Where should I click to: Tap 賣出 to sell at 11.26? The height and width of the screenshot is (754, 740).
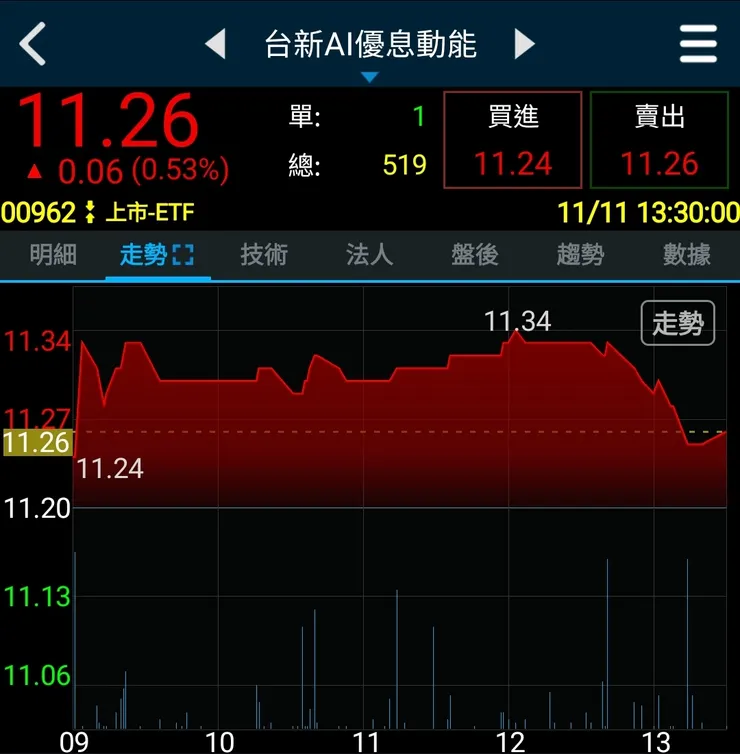pyautogui.click(x=660, y=140)
